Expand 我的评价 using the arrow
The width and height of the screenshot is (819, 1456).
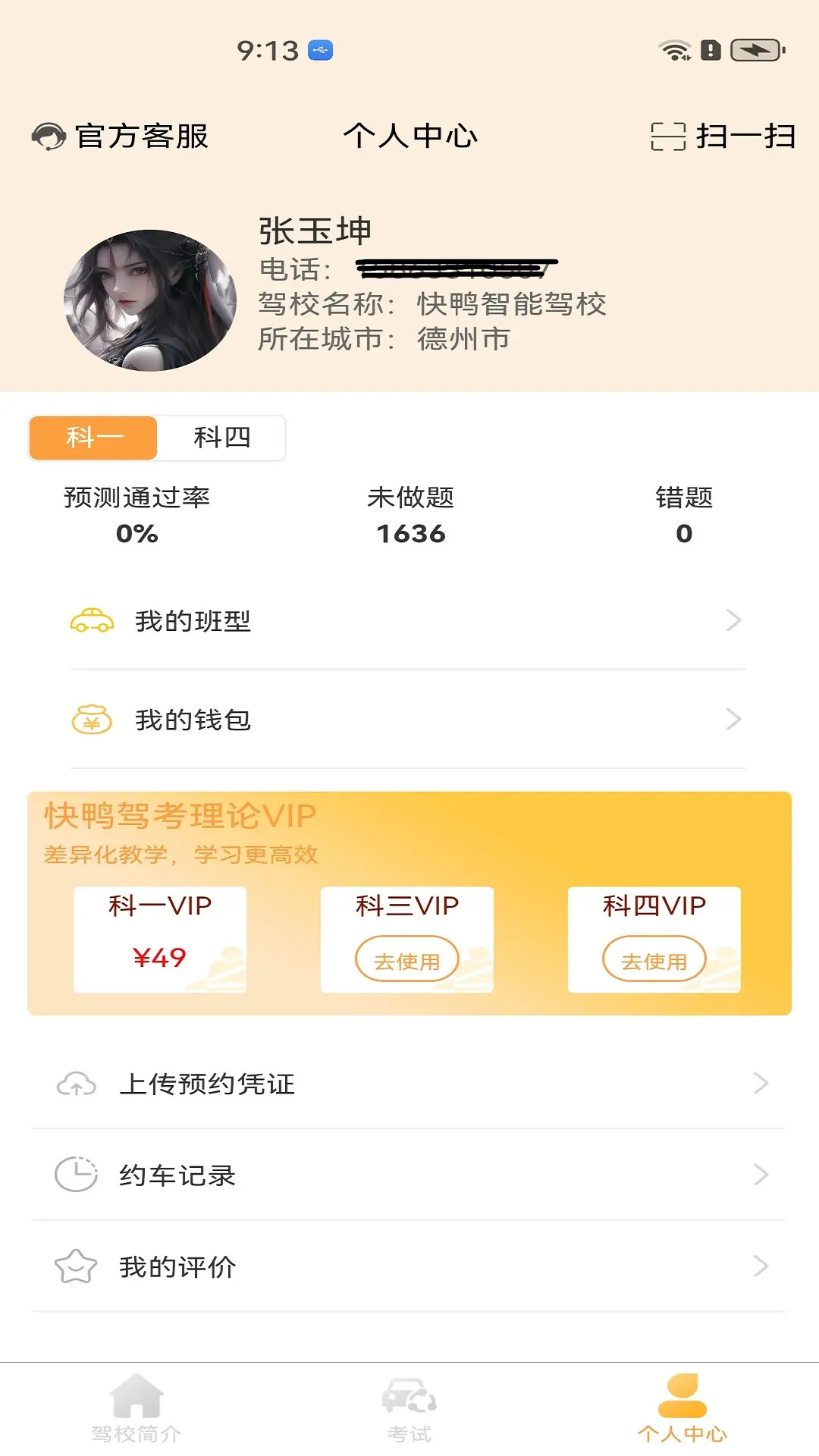pyautogui.click(x=760, y=1266)
